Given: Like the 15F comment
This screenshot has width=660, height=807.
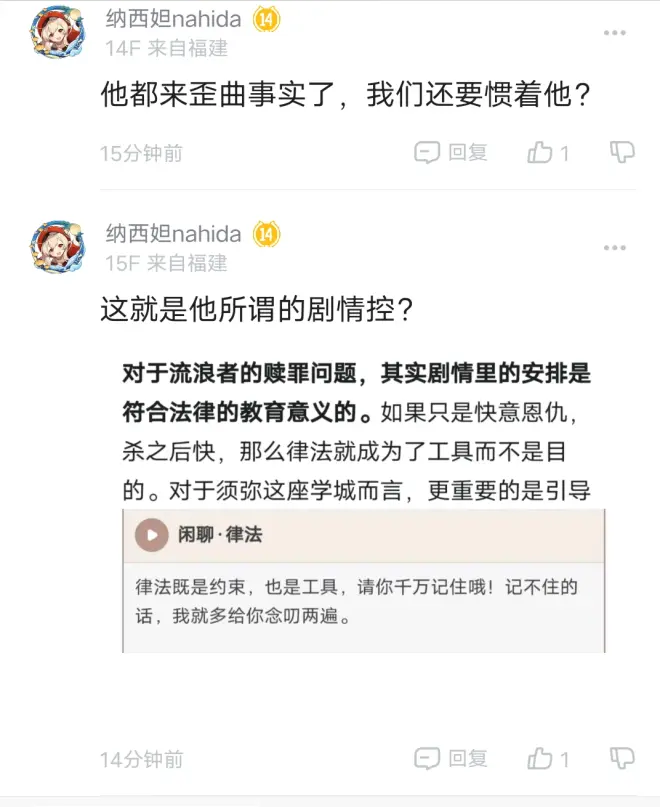Looking at the screenshot, I should pyautogui.click(x=548, y=759).
